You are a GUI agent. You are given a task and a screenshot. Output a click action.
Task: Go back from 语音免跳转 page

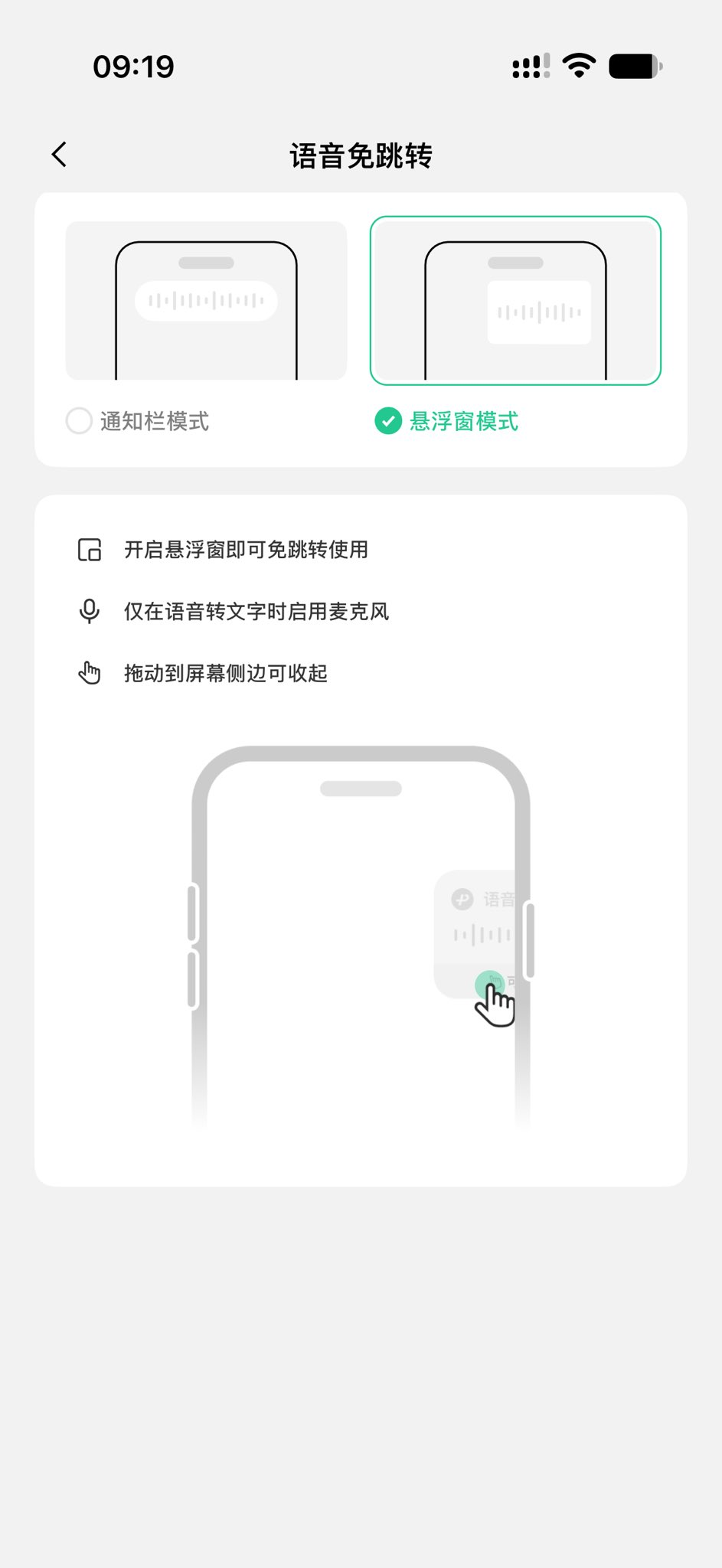coord(59,155)
